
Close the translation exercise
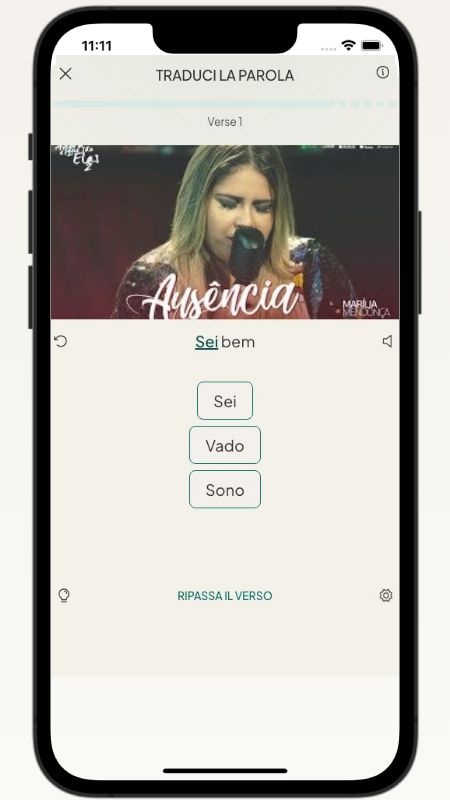[65, 74]
